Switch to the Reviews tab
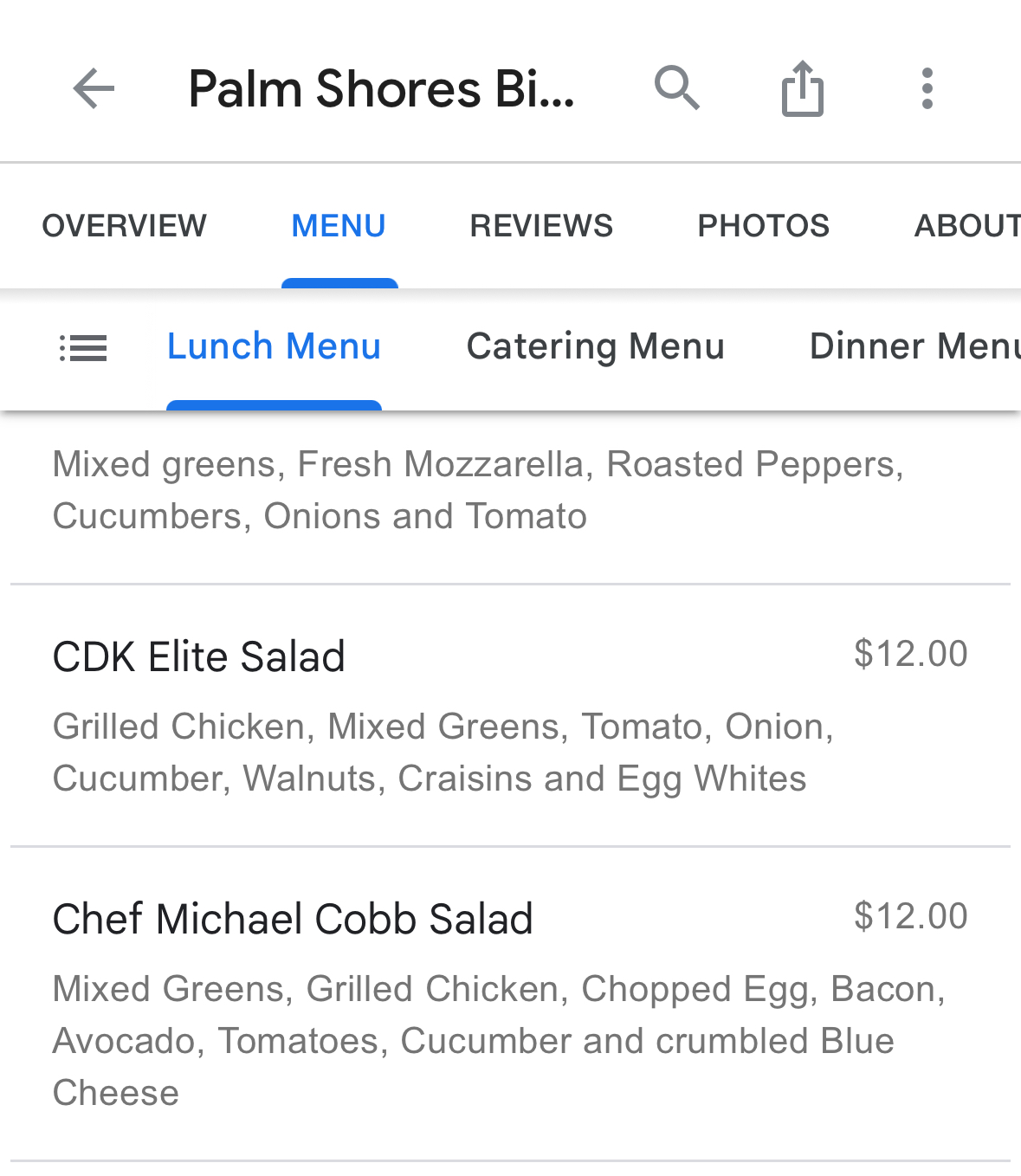The height and width of the screenshot is (1176, 1021). (541, 226)
